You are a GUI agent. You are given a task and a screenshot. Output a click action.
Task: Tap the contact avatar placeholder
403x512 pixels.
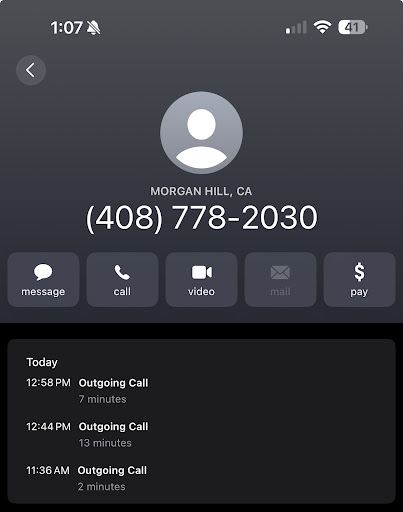pos(201,133)
